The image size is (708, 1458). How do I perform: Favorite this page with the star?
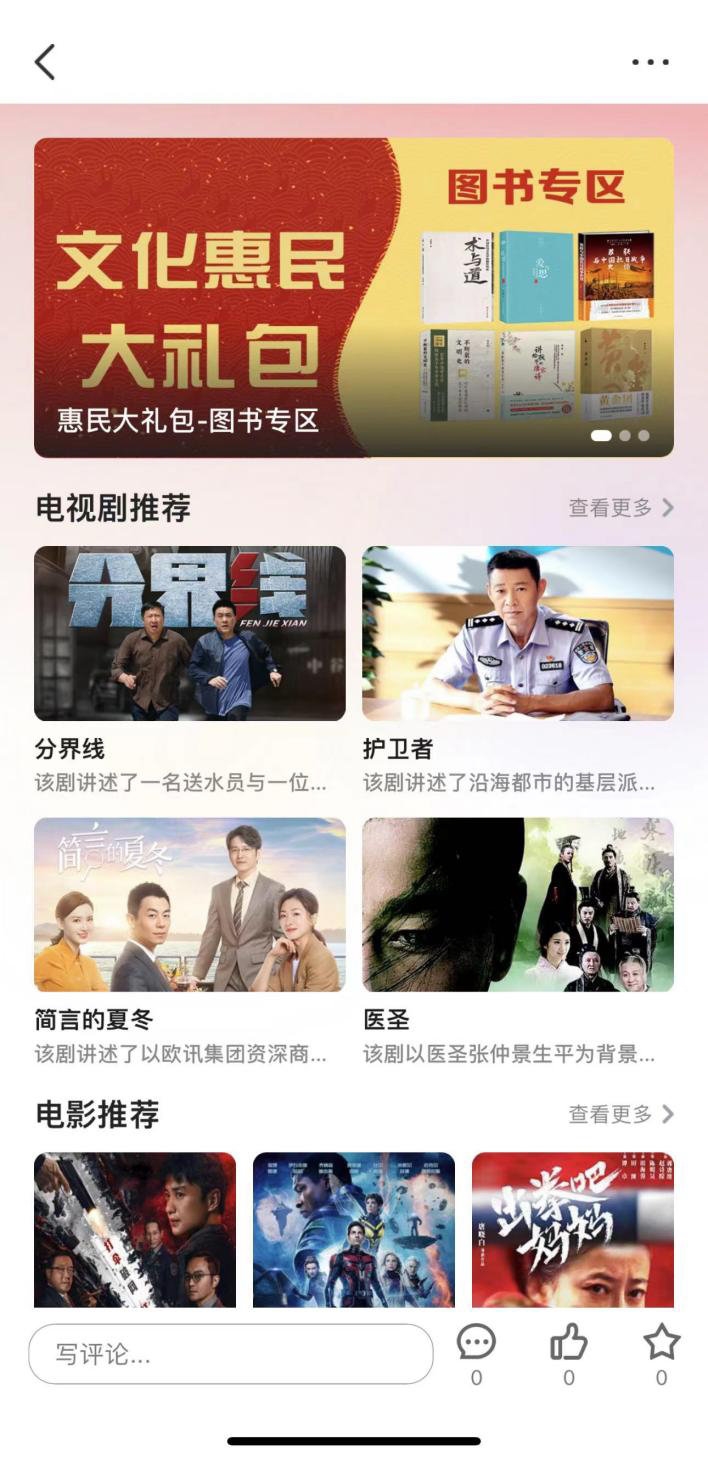[661, 1343]
